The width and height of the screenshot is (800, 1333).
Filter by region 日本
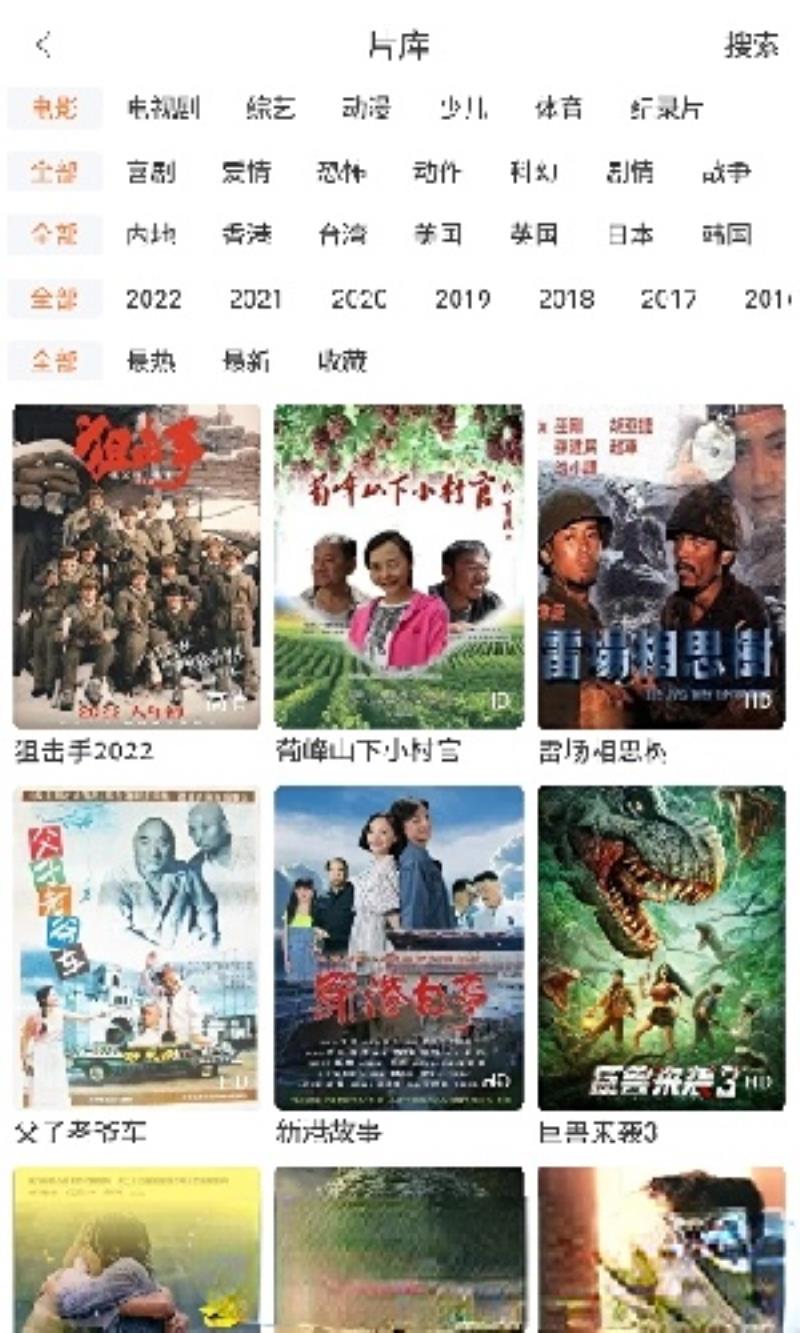point(630,235)
